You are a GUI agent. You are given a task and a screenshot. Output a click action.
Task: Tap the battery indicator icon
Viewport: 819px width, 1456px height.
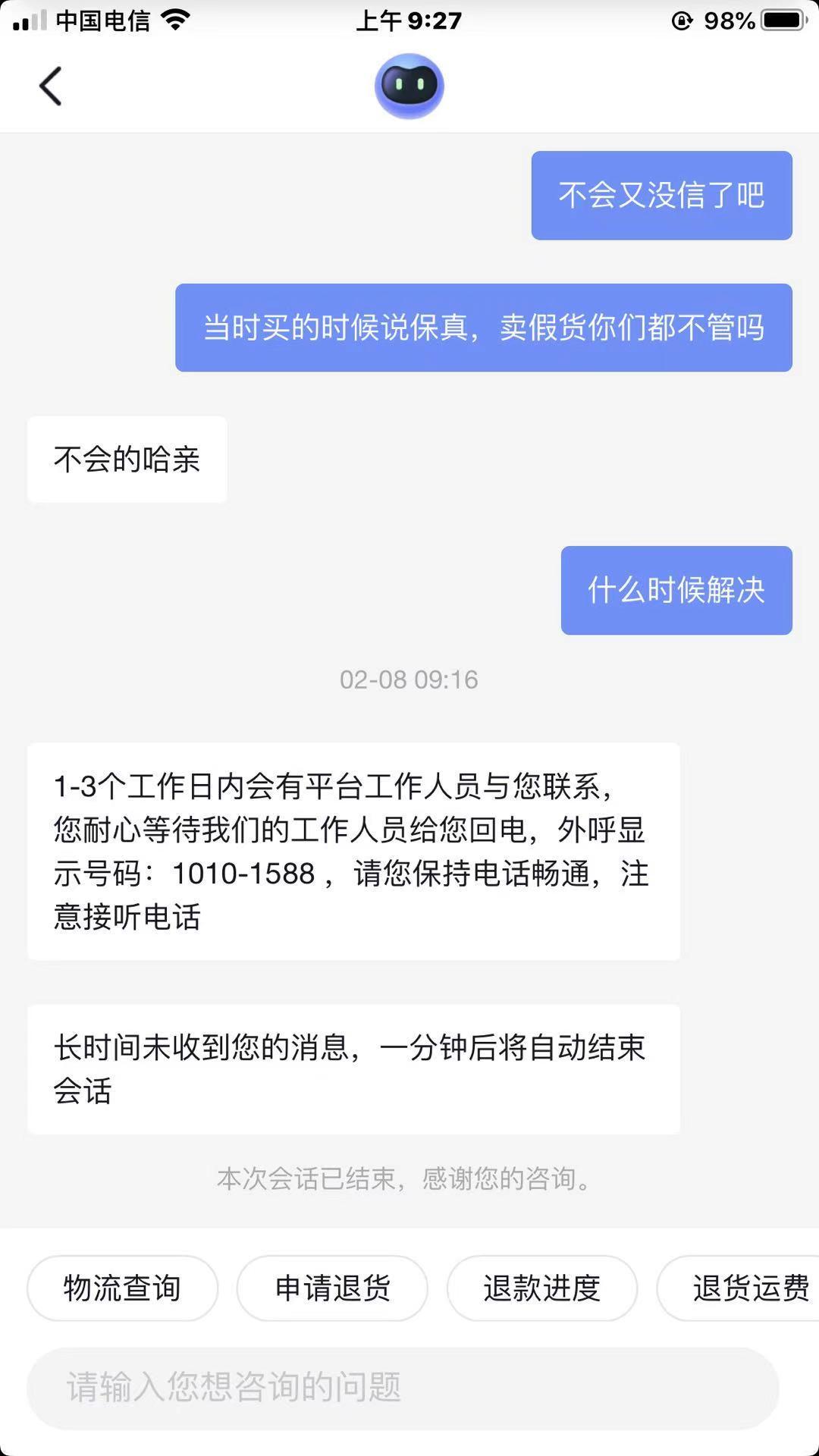773,20
